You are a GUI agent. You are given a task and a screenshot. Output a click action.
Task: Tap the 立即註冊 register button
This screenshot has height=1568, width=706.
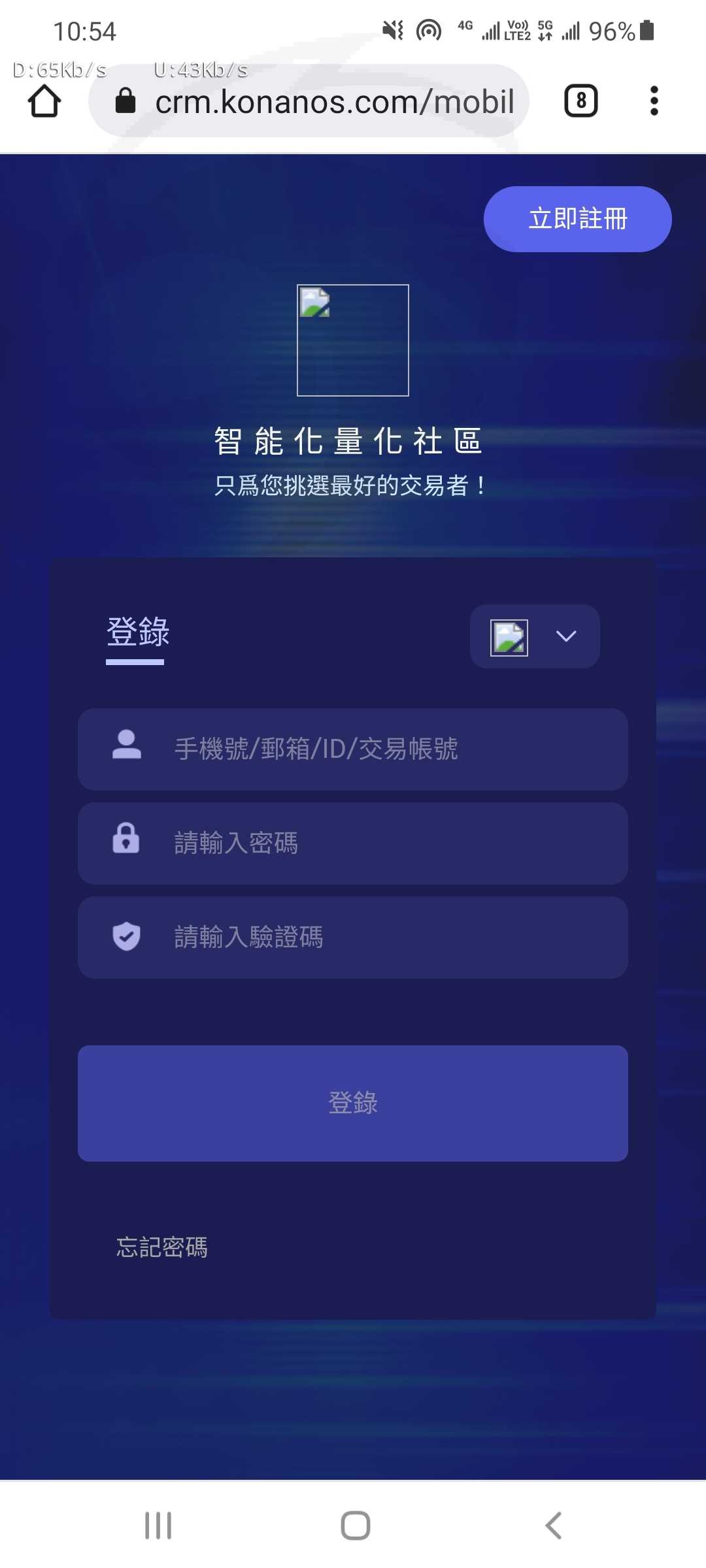tap(577, 219)
